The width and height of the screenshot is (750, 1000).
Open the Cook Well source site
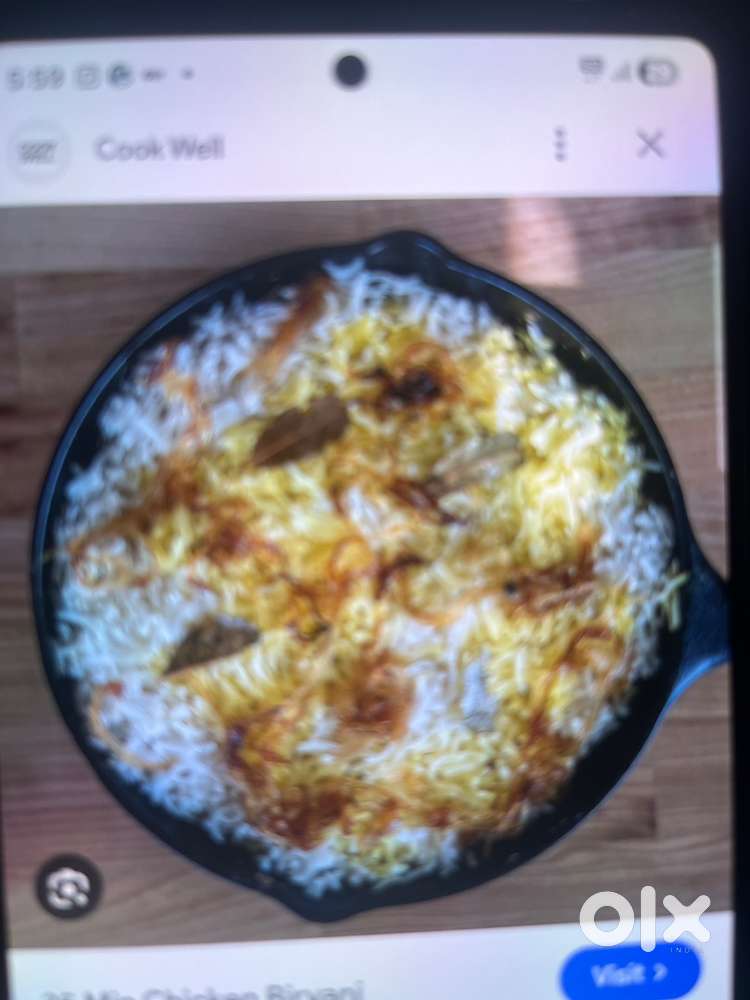(160, 150)
